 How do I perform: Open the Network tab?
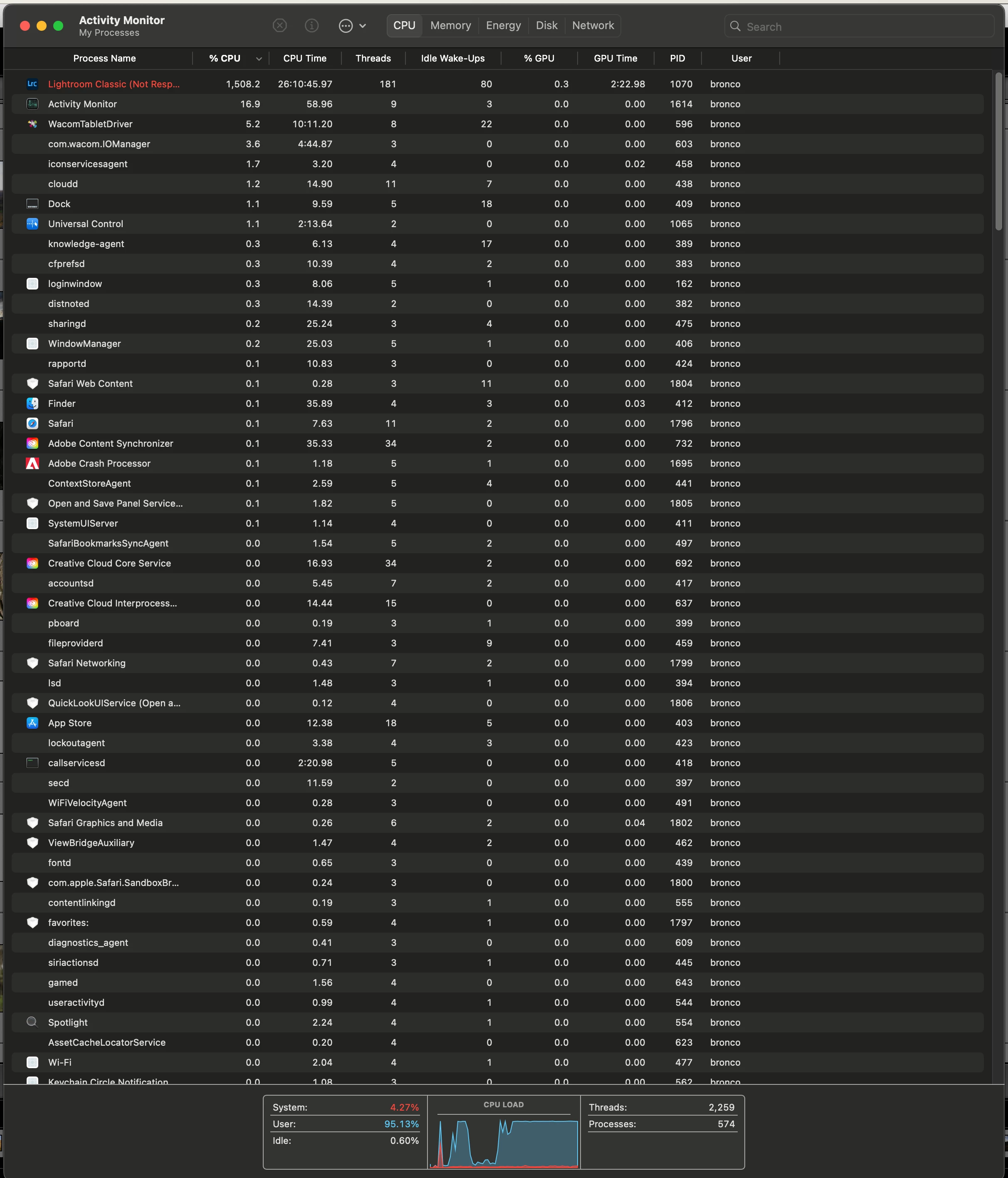(x=593, y=26)
